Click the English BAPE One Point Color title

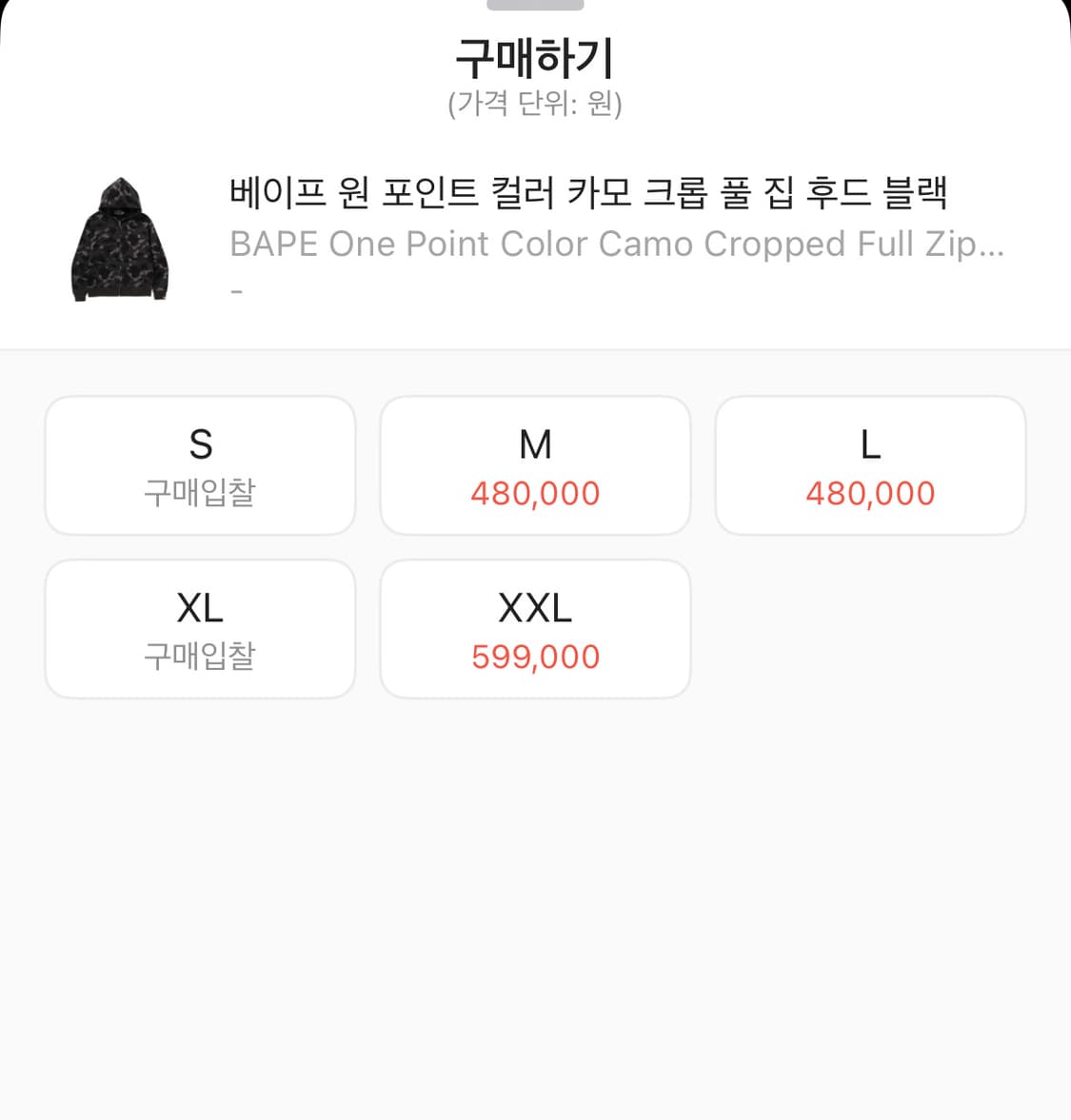tap(617, 244)
